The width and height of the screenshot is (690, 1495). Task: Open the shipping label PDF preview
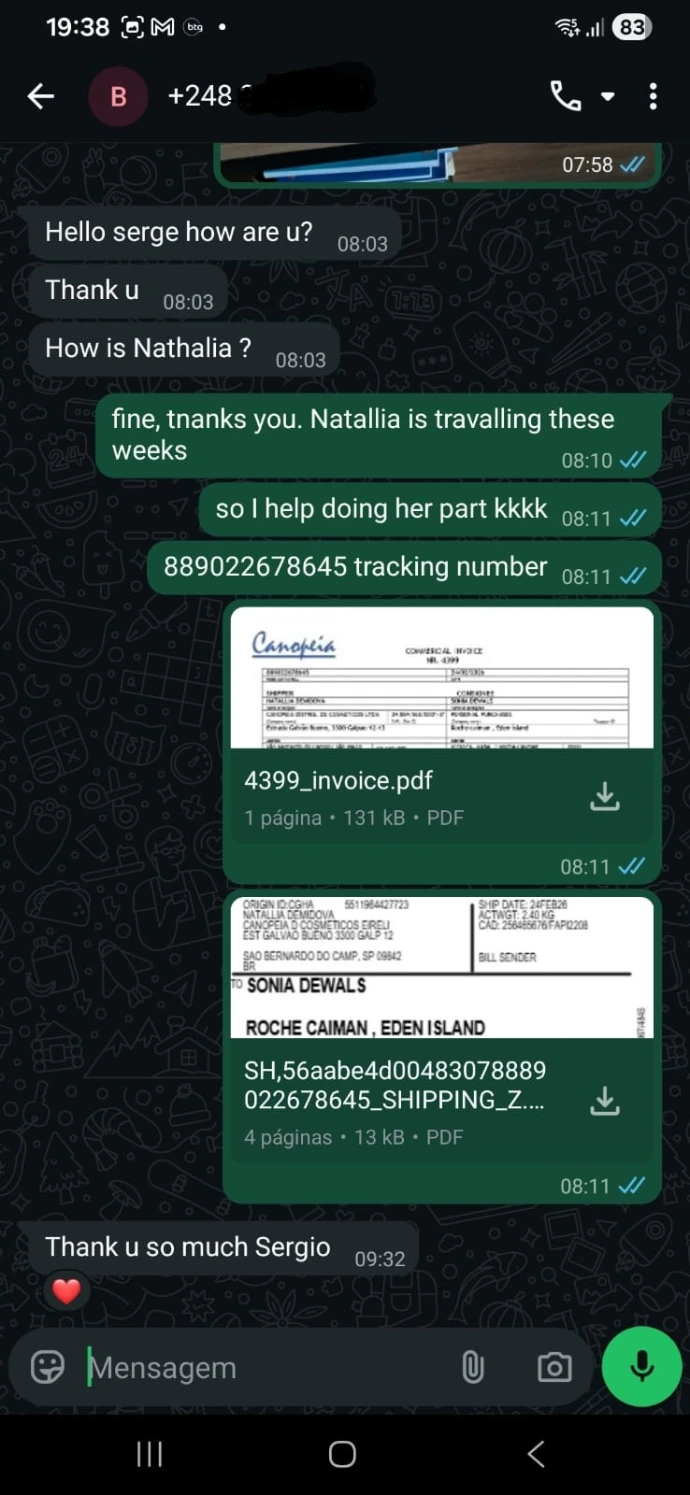[x=441, y=968]
